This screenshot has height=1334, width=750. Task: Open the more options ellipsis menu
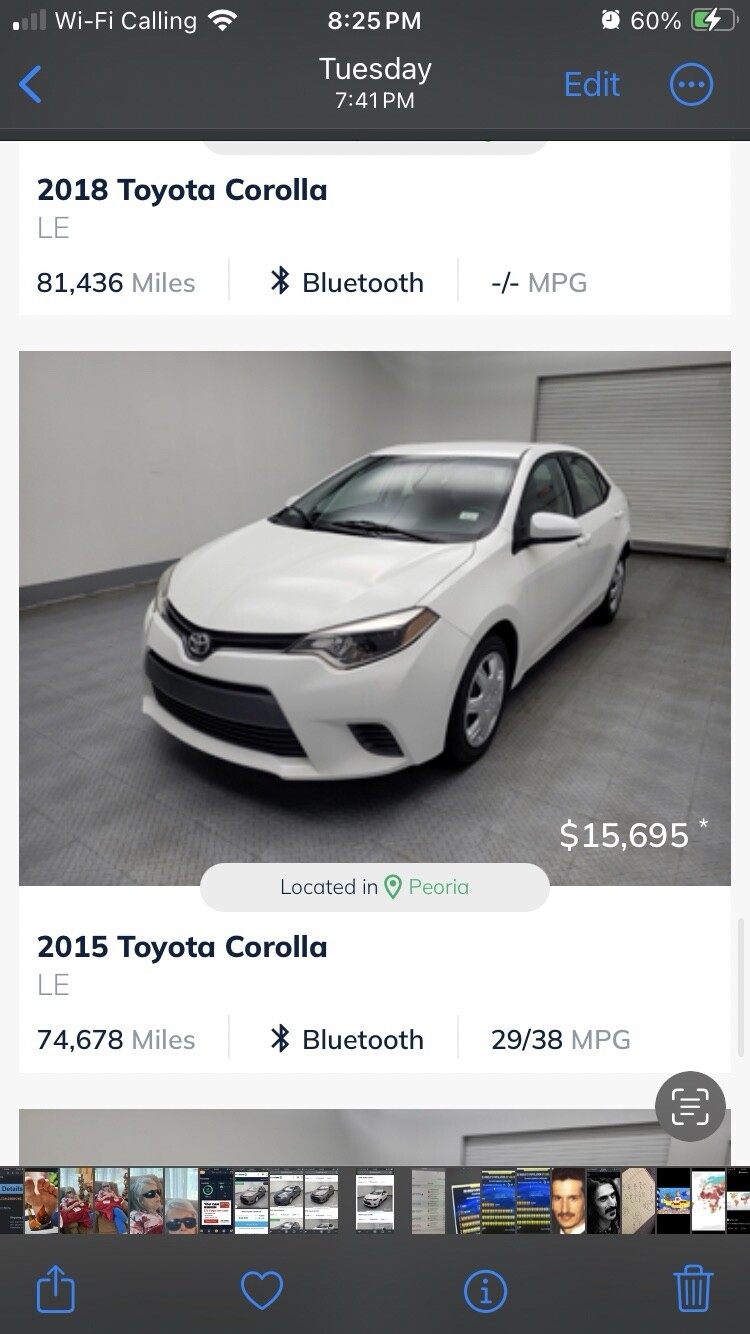tap(691, 85)
